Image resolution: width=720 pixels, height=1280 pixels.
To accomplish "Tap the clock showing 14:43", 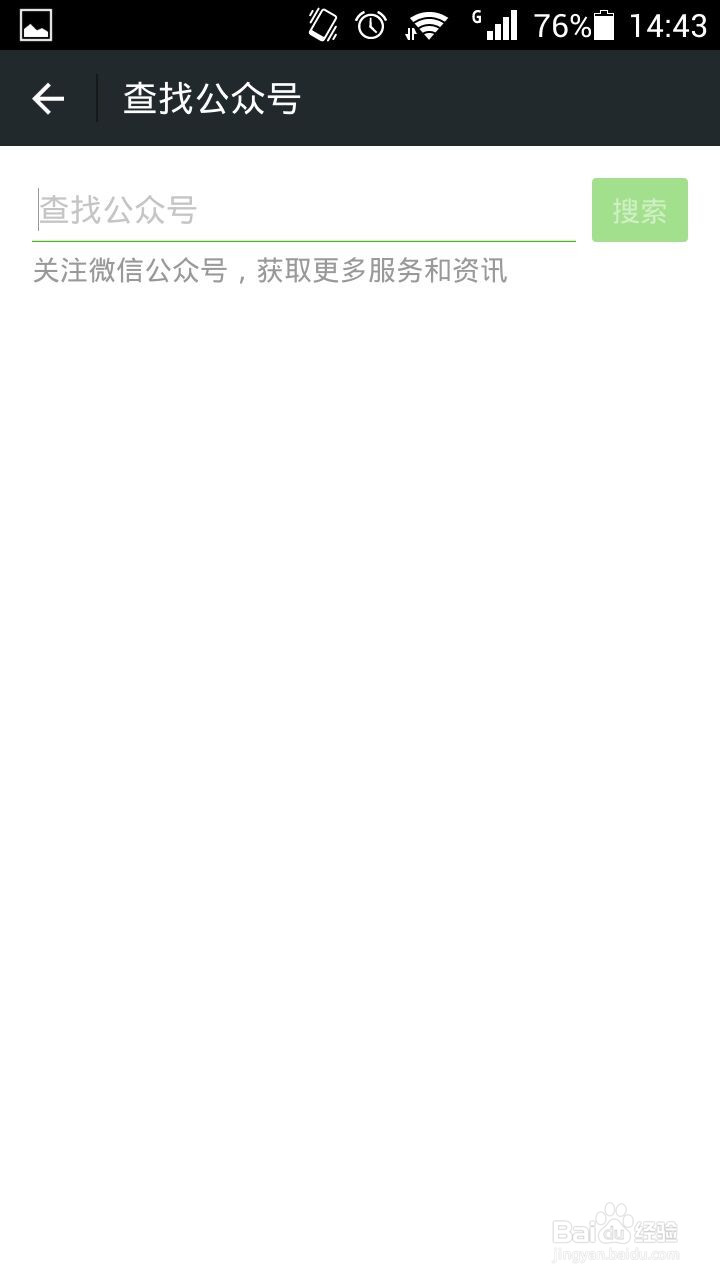I will click(x=665, y=27).
